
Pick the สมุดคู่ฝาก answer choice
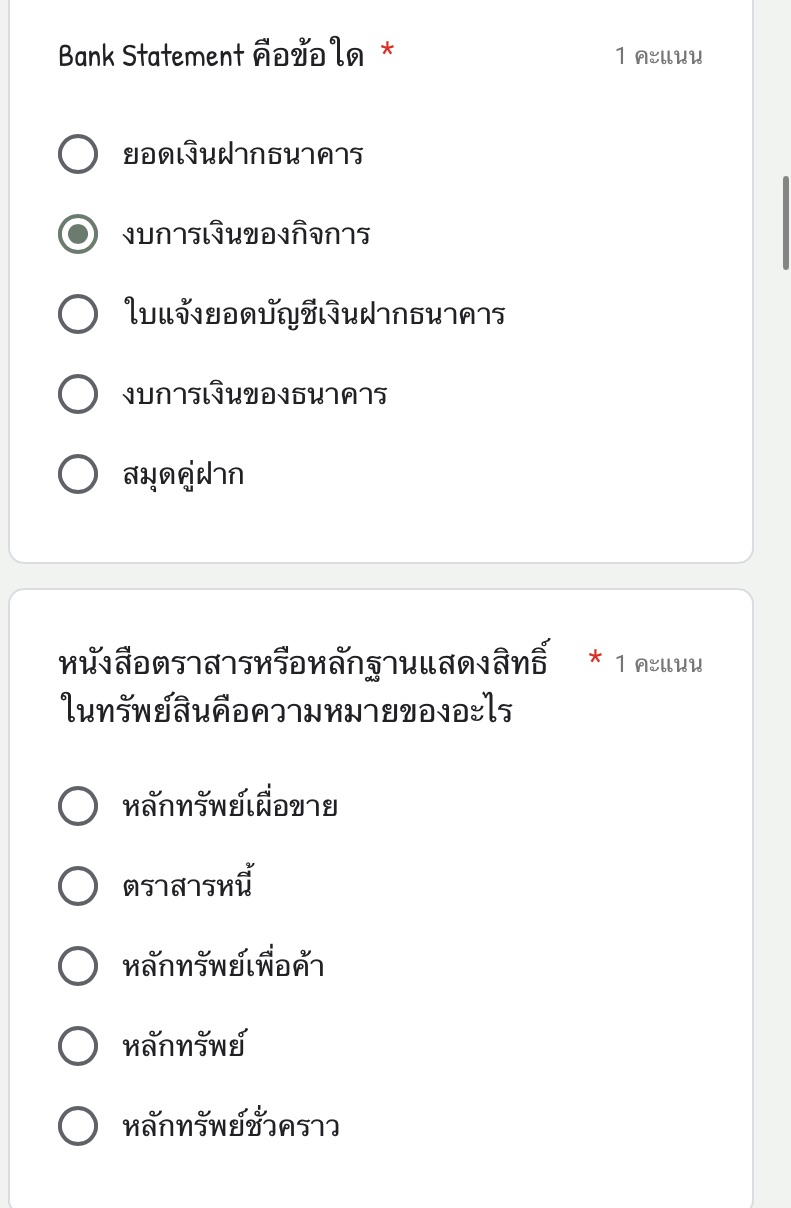pos(78,474)
